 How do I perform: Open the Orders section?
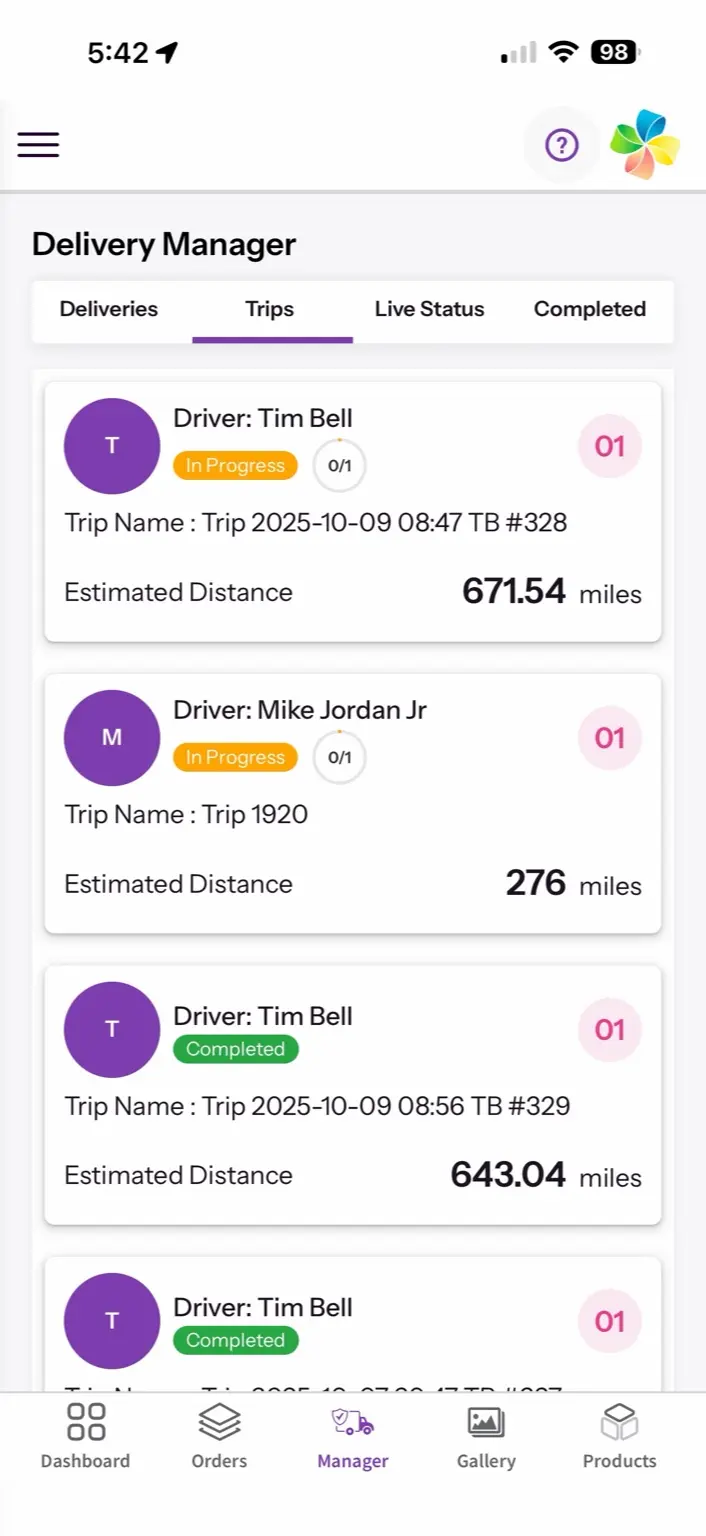[x=219, y=1436]
